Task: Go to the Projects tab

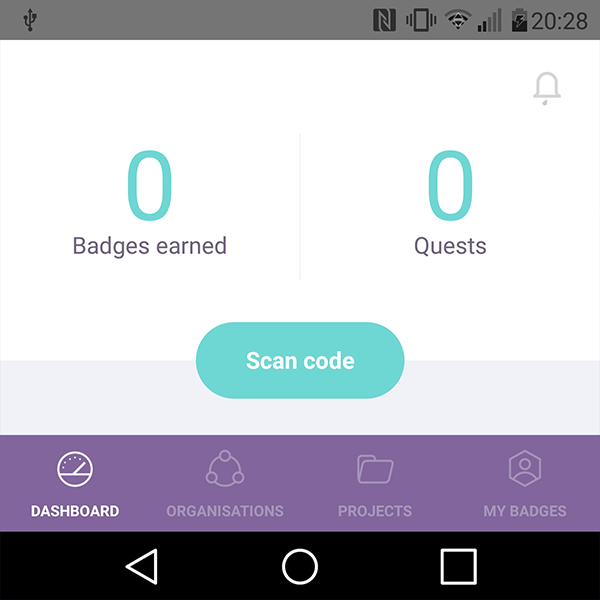Action: pyautogui.click(x=375, y=485)
